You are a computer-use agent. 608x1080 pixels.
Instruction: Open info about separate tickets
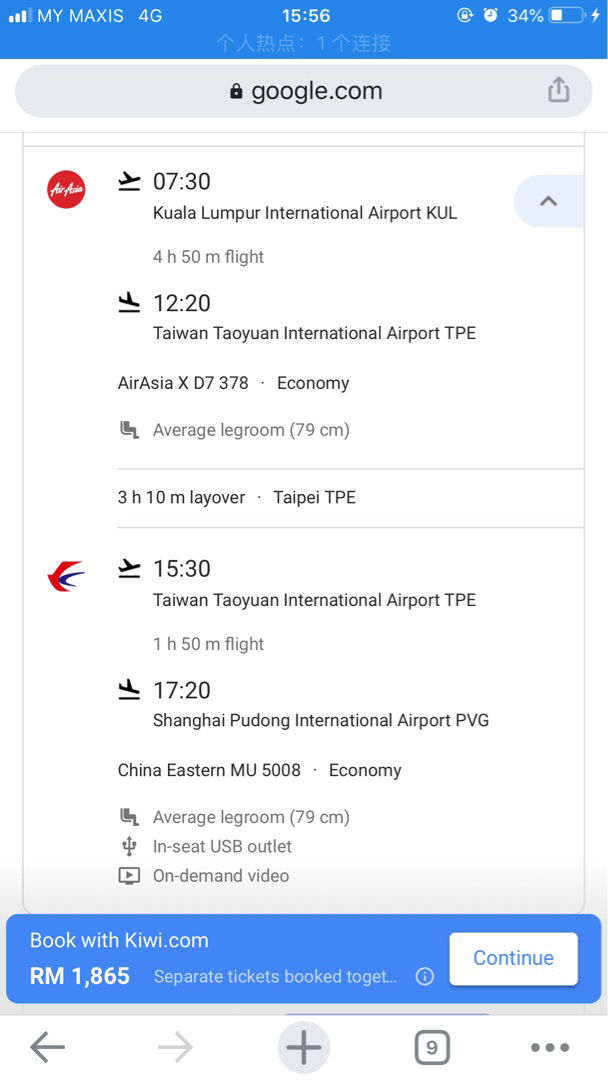426,977
